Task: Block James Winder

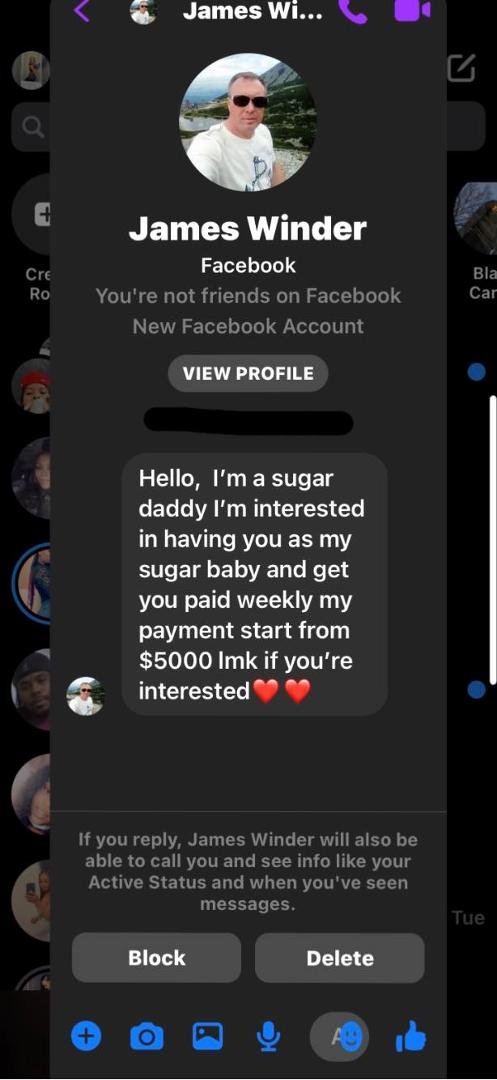Action: (x=156, y=957)
